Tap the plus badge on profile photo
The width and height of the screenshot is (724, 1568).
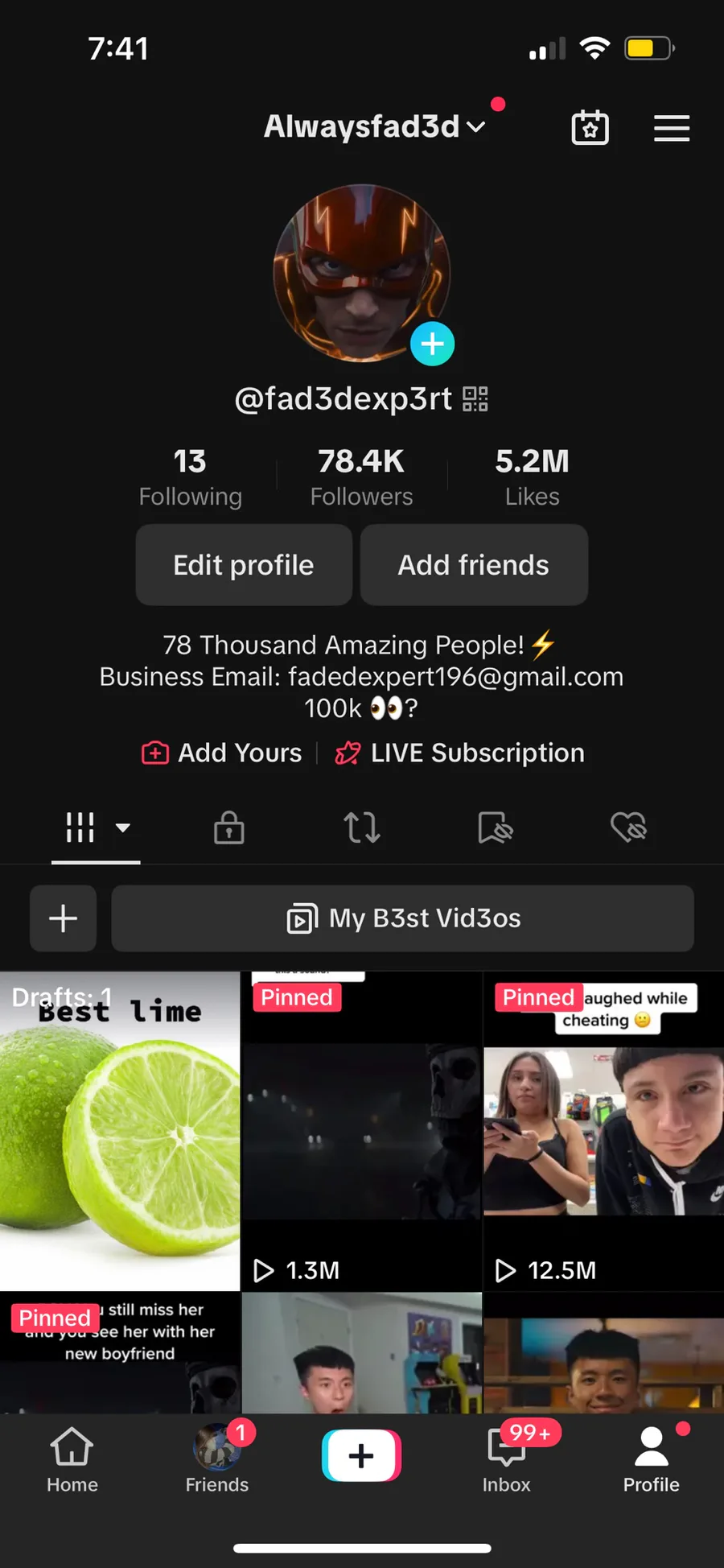(432, 345)
